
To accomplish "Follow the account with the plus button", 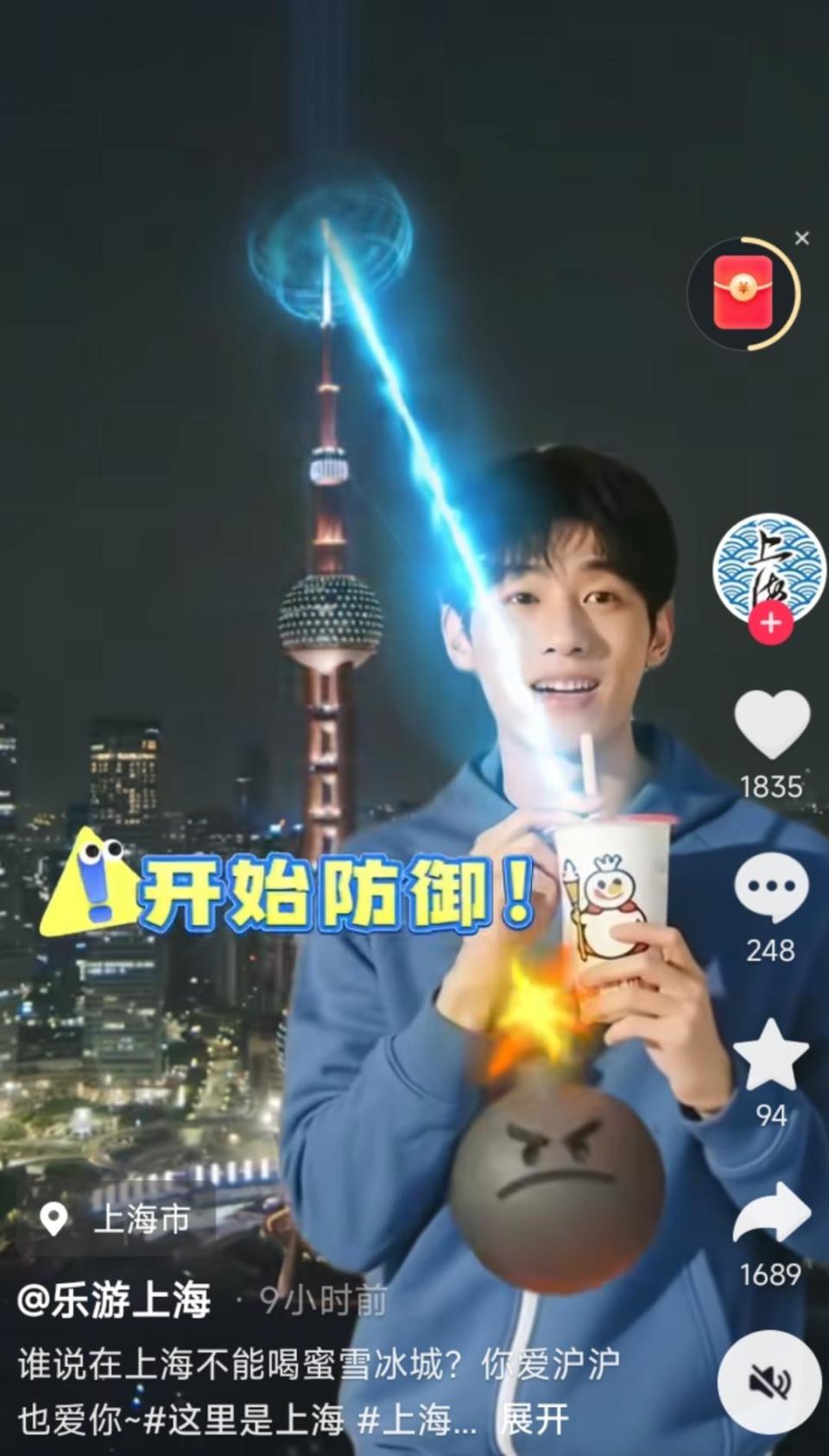I will (x=770, y=623).
